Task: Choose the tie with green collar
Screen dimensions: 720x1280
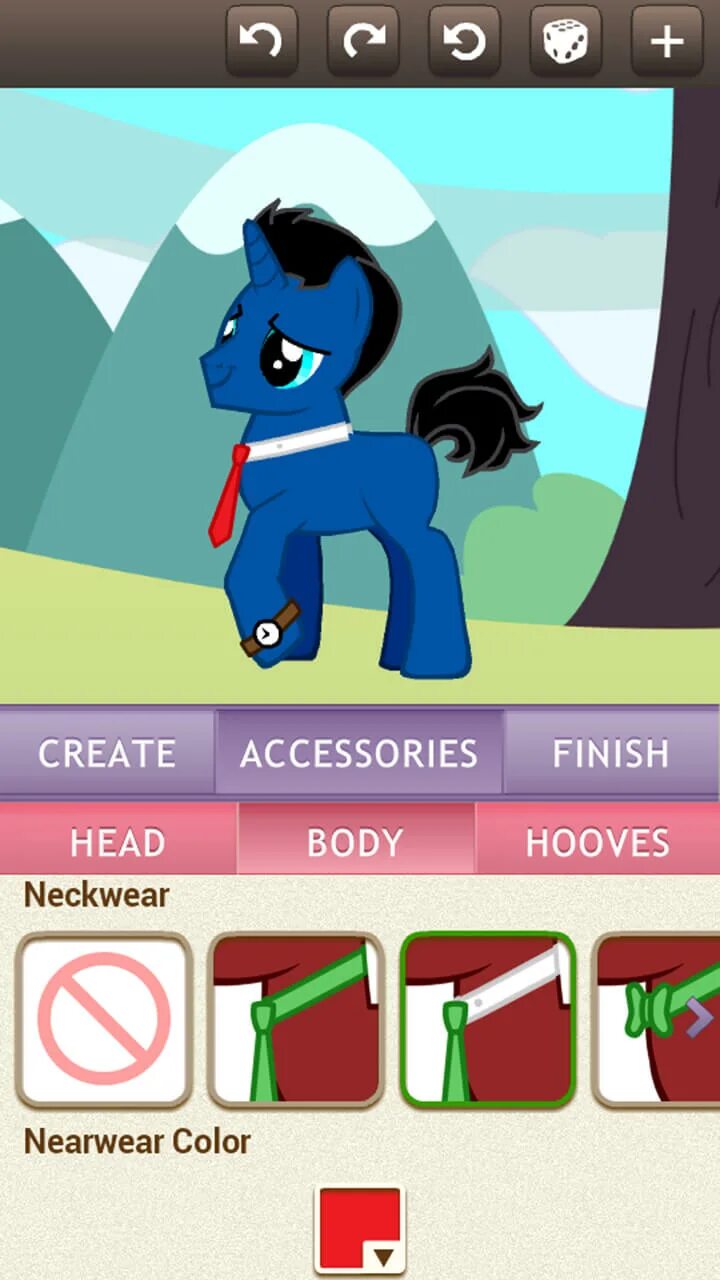Action: (296, 1019)
